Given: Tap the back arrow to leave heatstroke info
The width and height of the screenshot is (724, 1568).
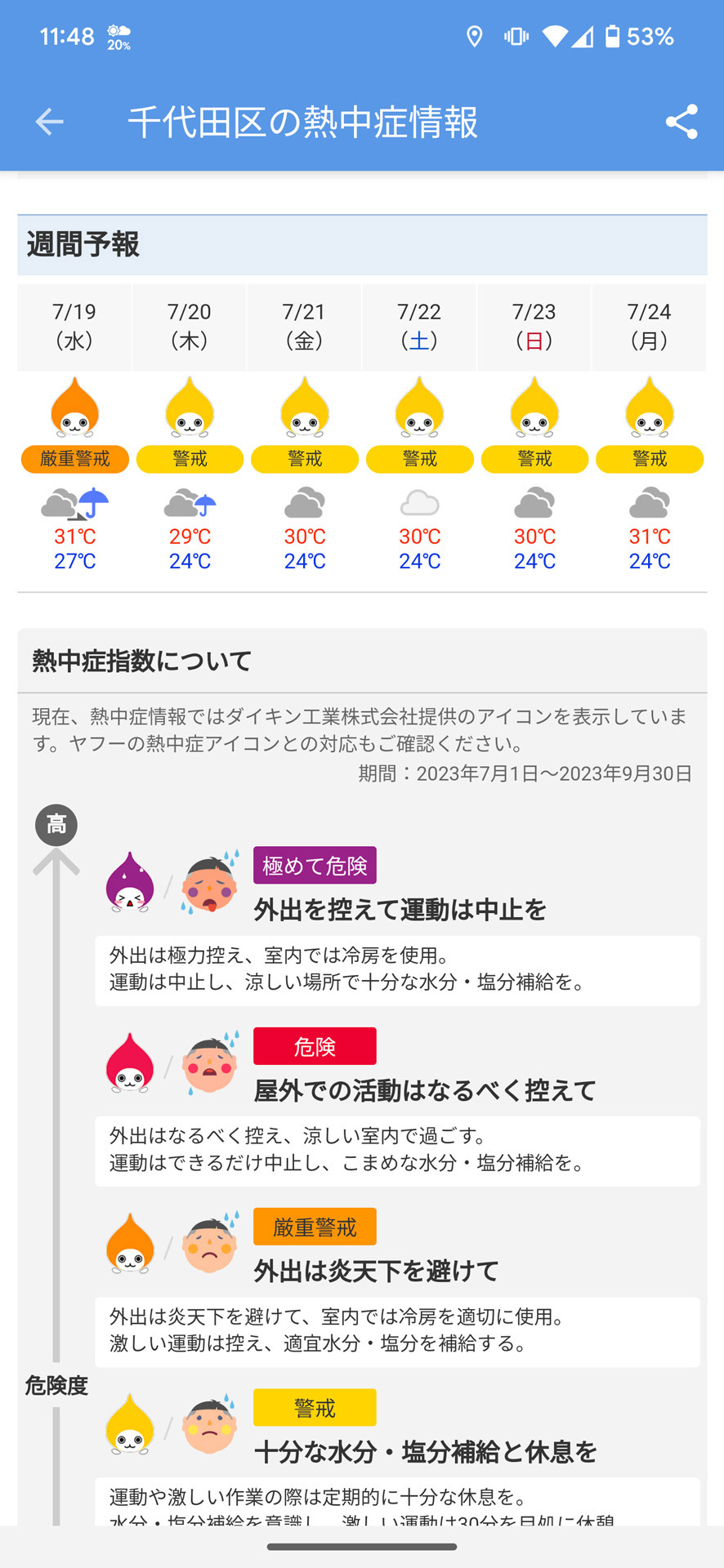Looking at the screenshot, I should [x=48, y=121].
